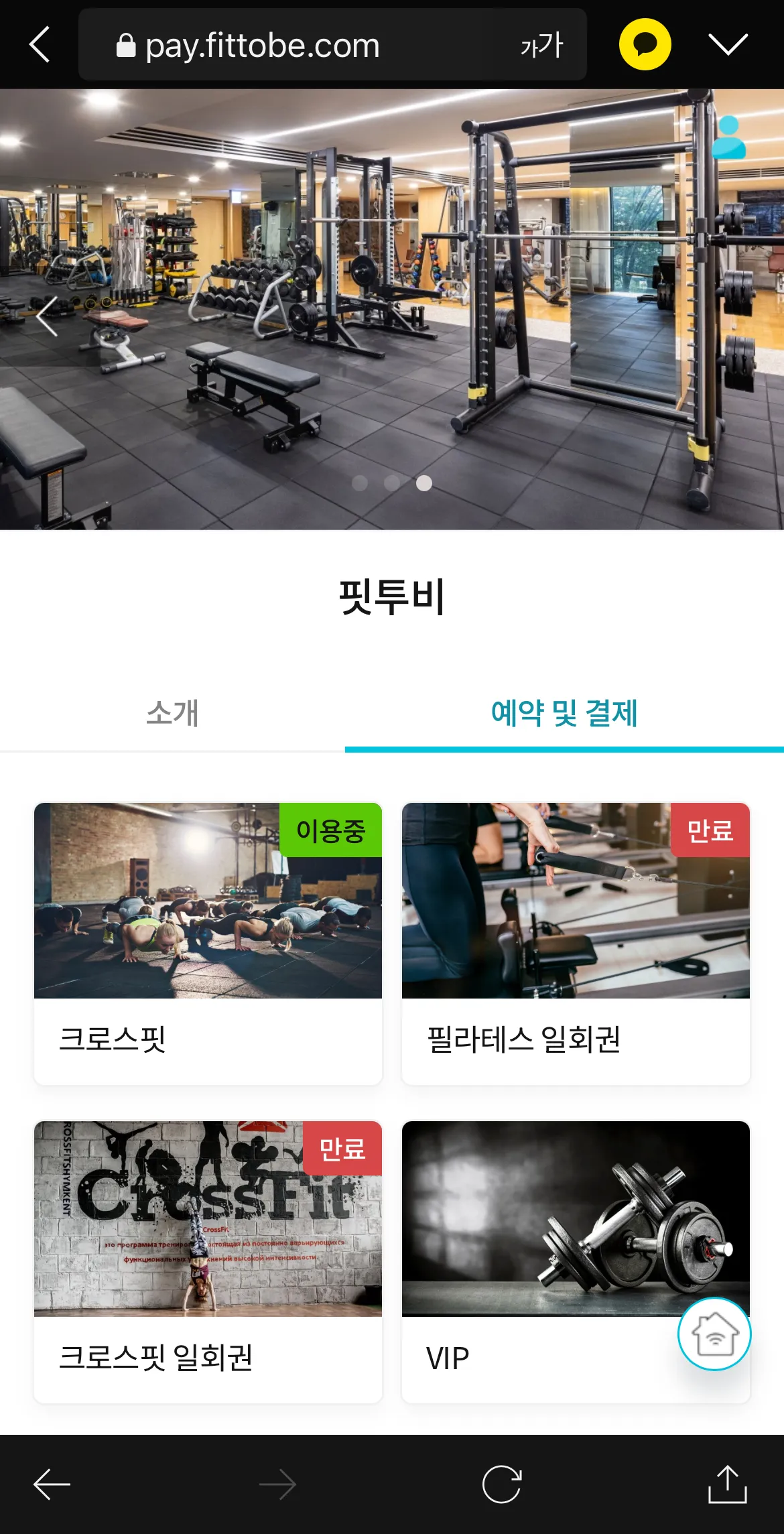Show the previous gym photo
784x1534 pixels.
coord(47,316)
